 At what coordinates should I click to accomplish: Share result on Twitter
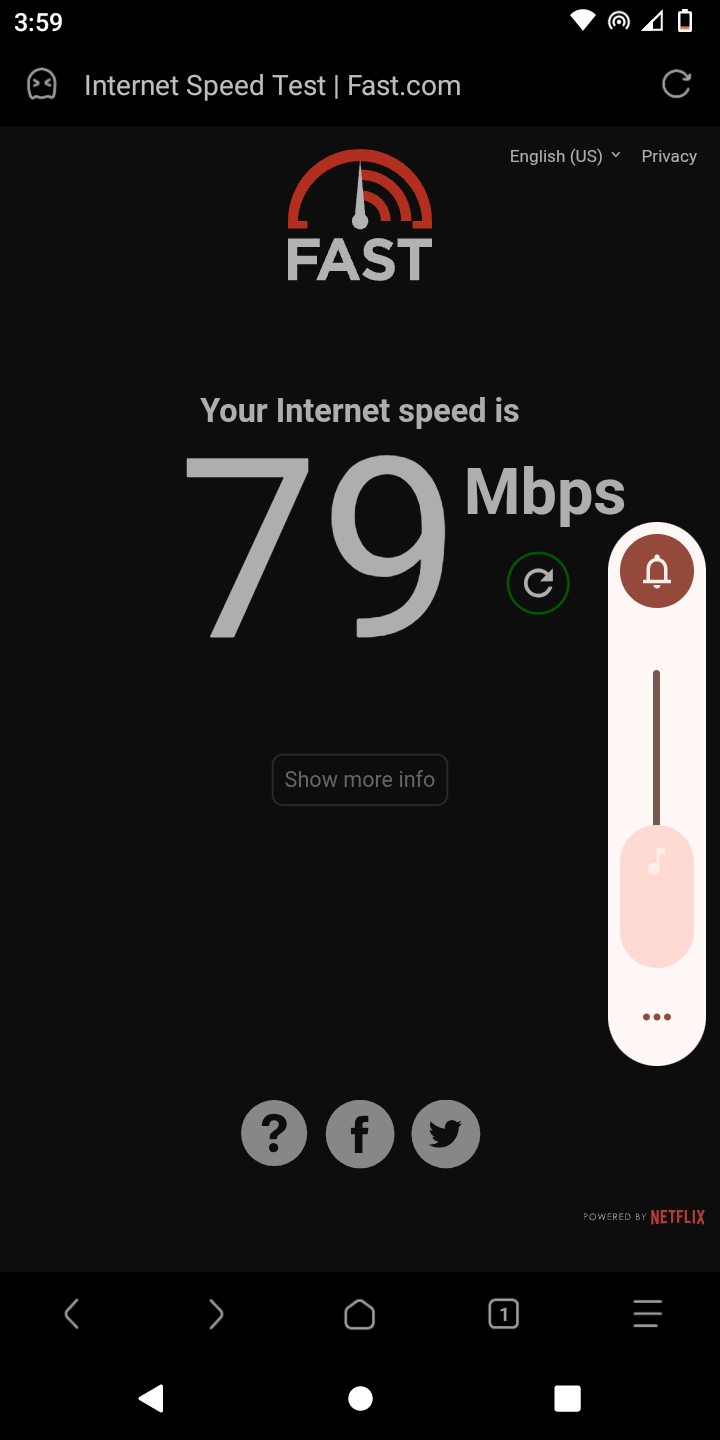446,1134
